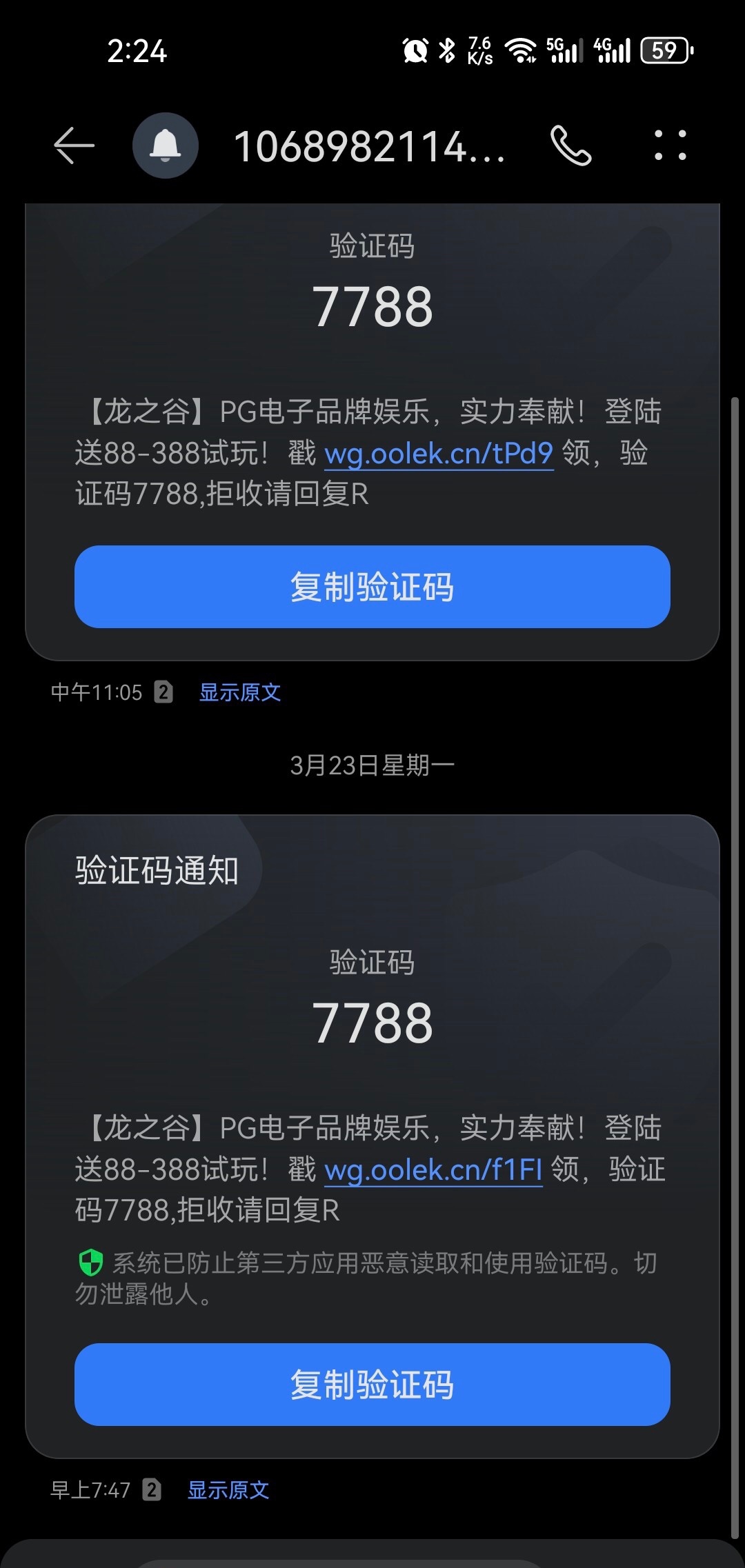
Task: Show original text of the 11:05 message
Action: tap(239, 692)
